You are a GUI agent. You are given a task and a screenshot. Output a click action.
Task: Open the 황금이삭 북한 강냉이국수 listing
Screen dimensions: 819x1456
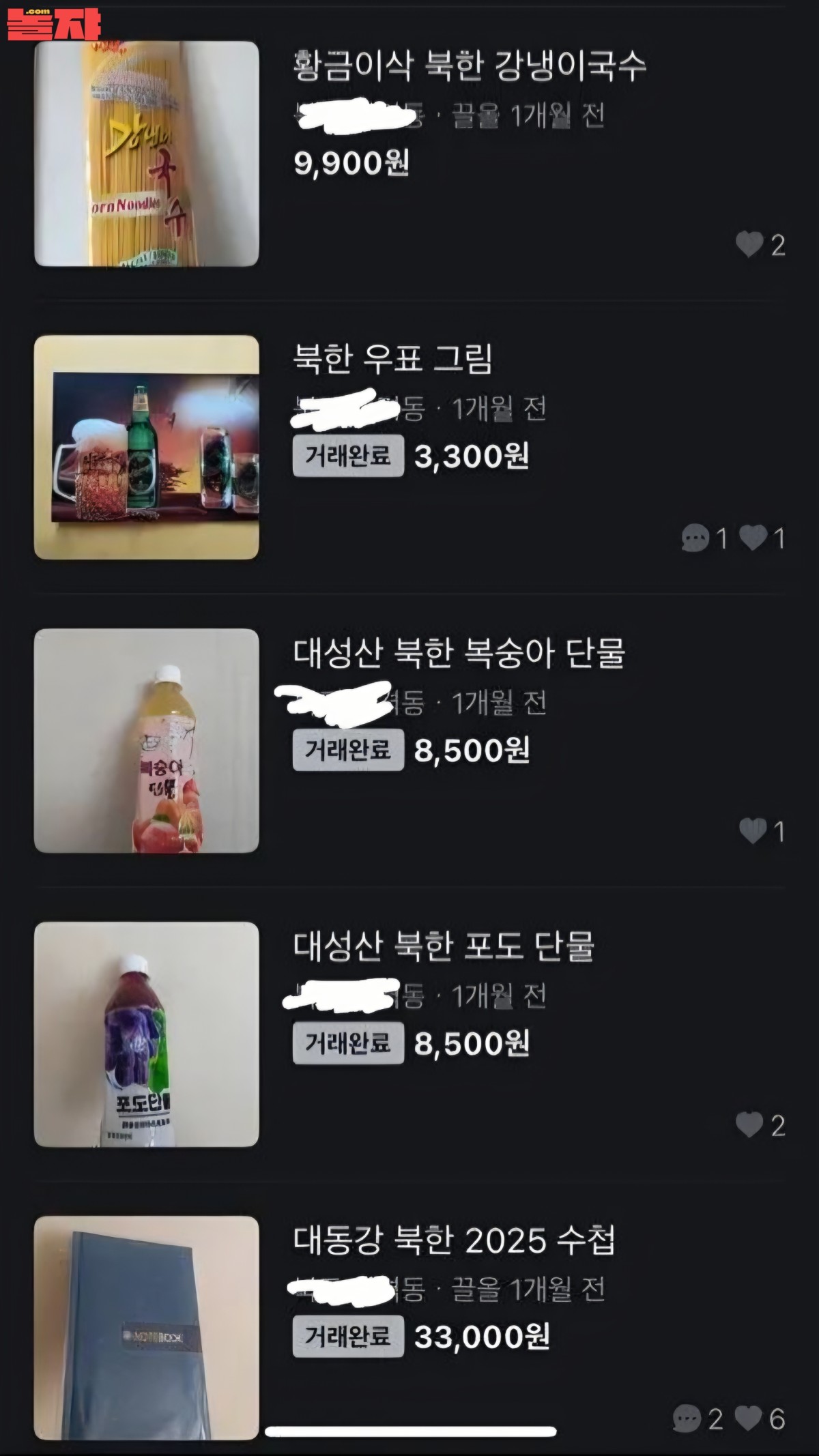click(x=470, y=66)
